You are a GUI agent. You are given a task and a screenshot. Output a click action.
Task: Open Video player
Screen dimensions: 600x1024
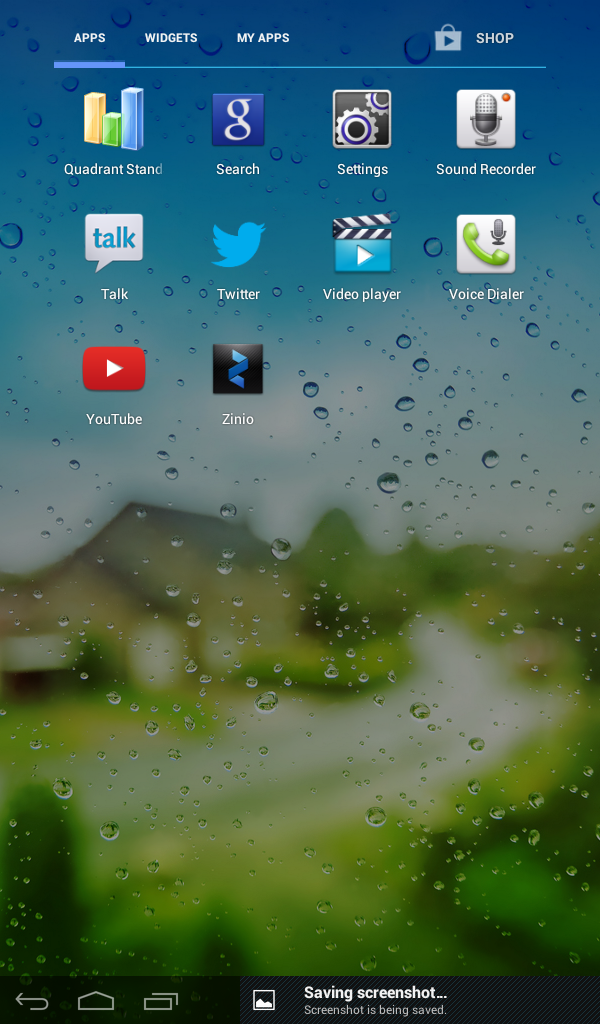tap(362, 257)
